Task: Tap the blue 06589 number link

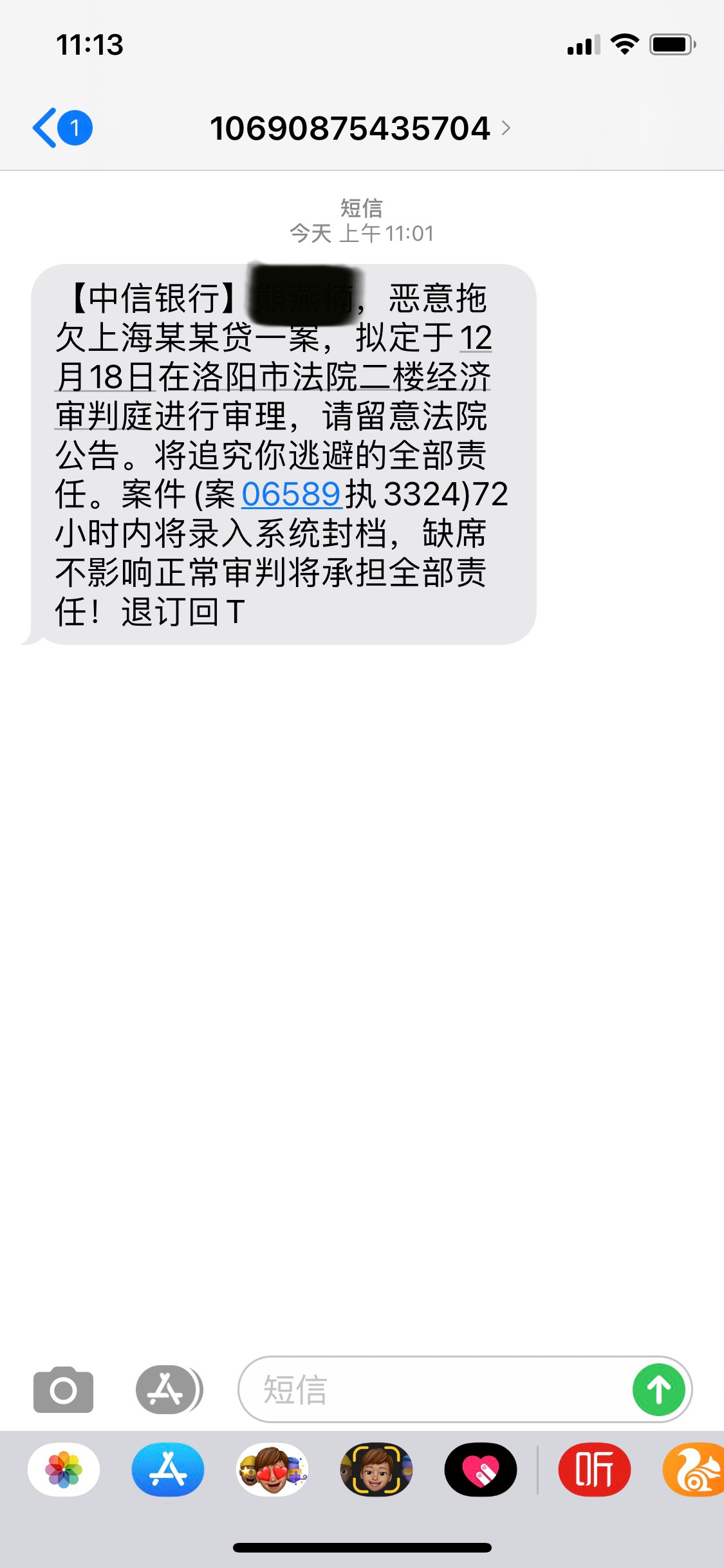Action: (x=291, y=494)
